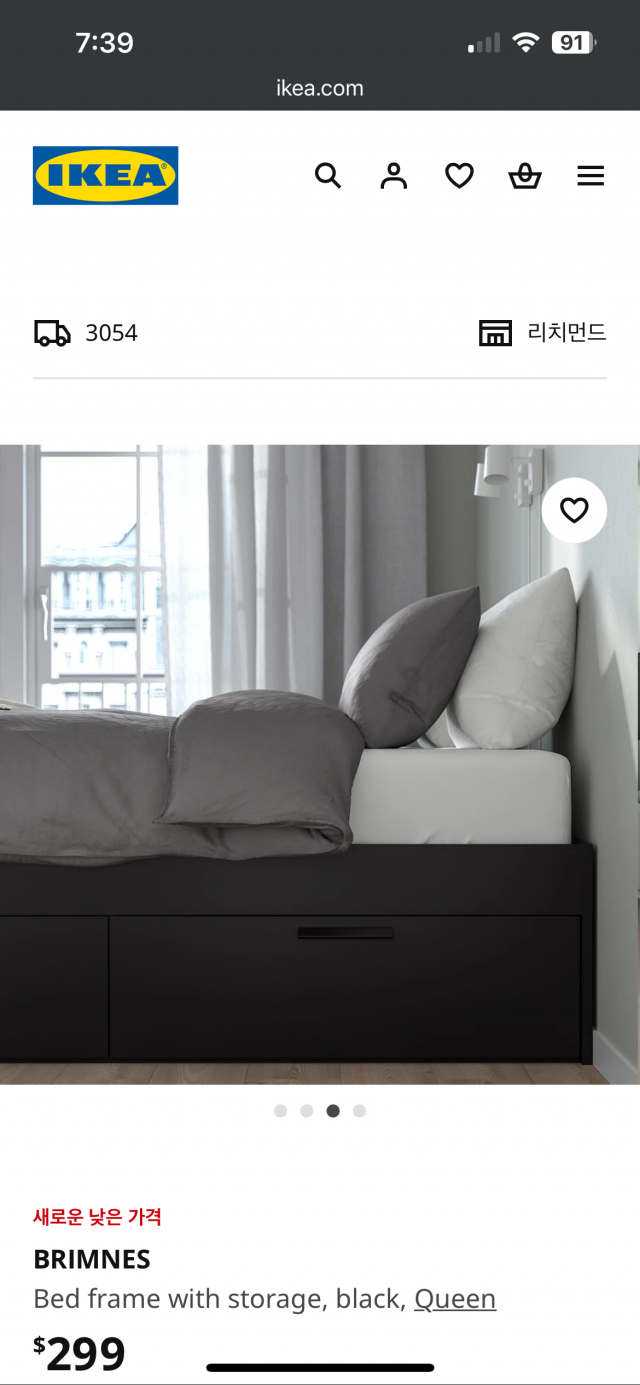Open the shopping basket
This screenshot has height=1385, width=640.
pyautogui.click(x=525, y=176)
